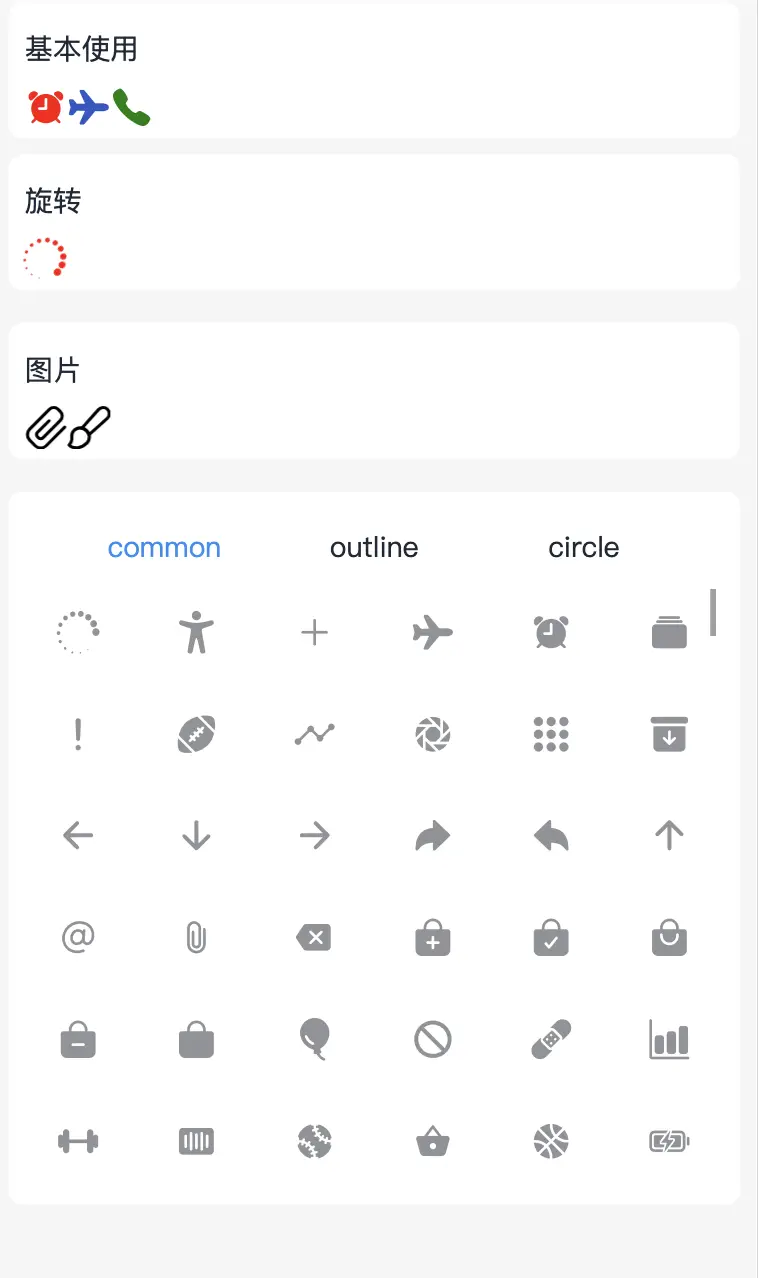This screenshot has height=1278, width=758.
Task: Pick the bandage icon
Action: pyautogui.click(x=551, y=1040)
